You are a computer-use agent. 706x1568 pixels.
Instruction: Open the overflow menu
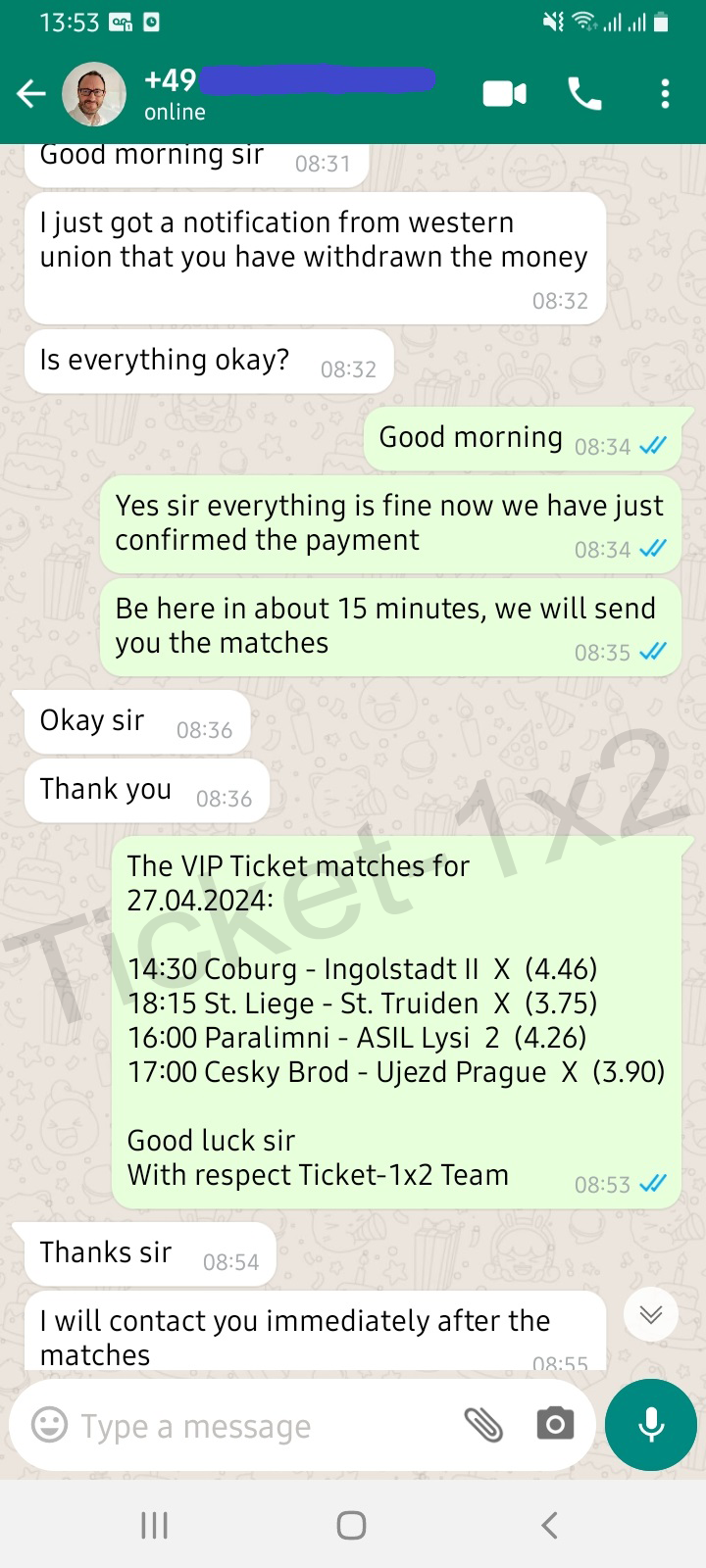[x=665, y=94]
